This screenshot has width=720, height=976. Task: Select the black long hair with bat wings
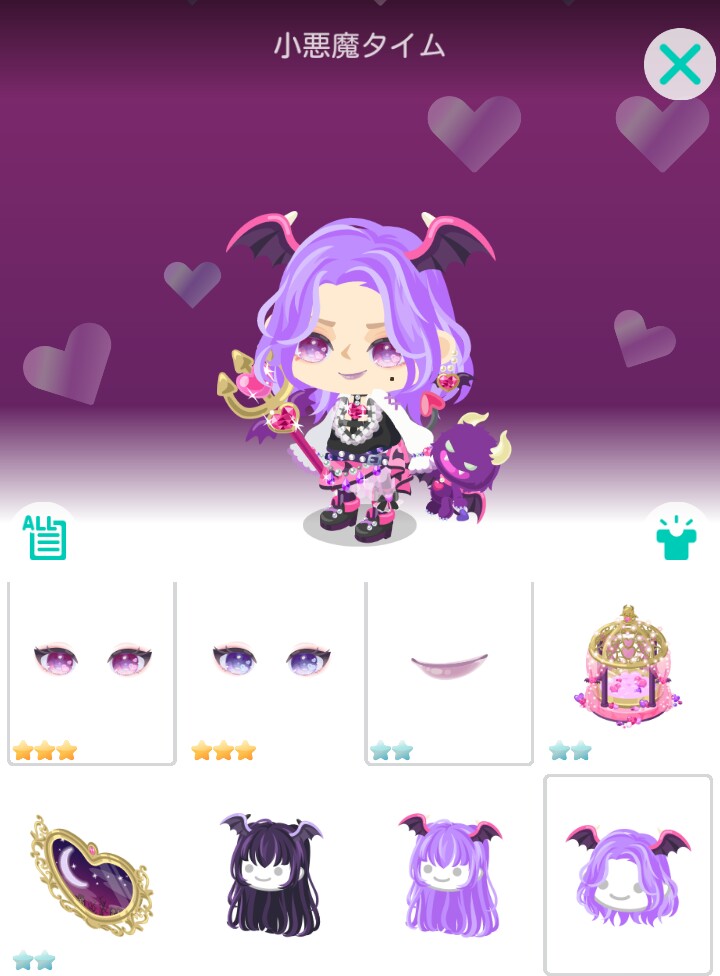click(x=271, y=874)
